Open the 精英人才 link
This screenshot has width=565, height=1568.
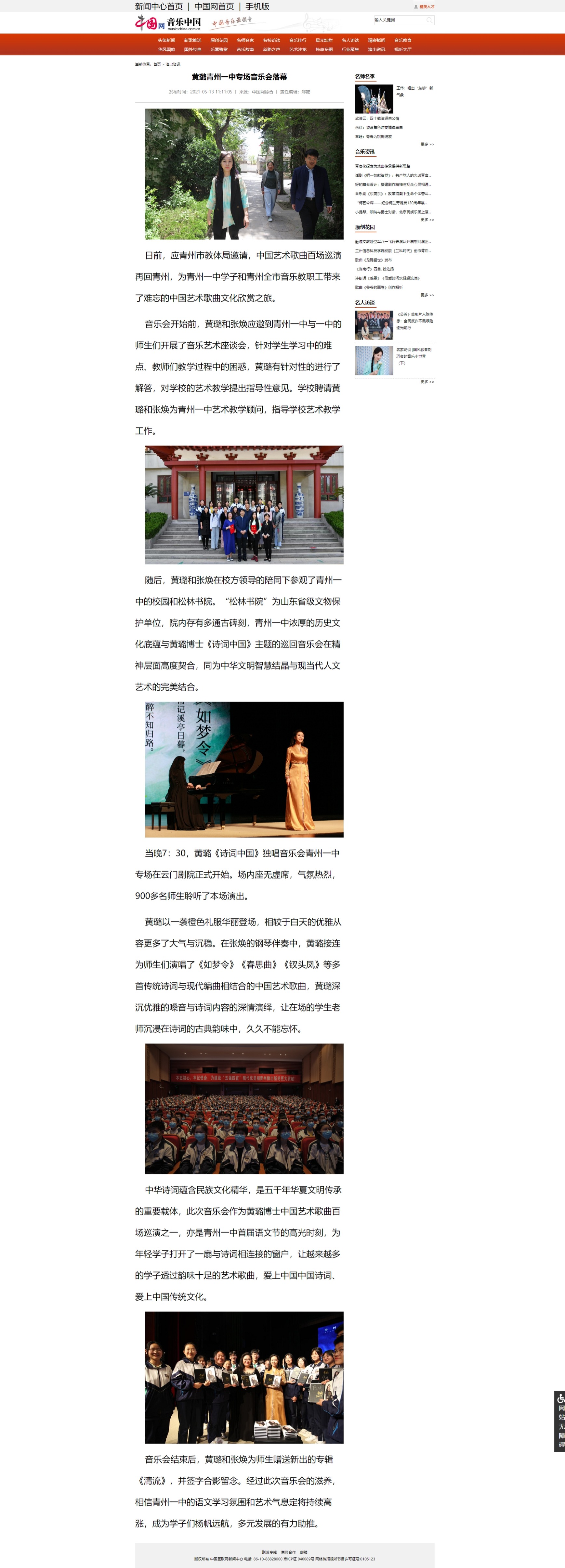pyautogui.click(x=426, y=7)
